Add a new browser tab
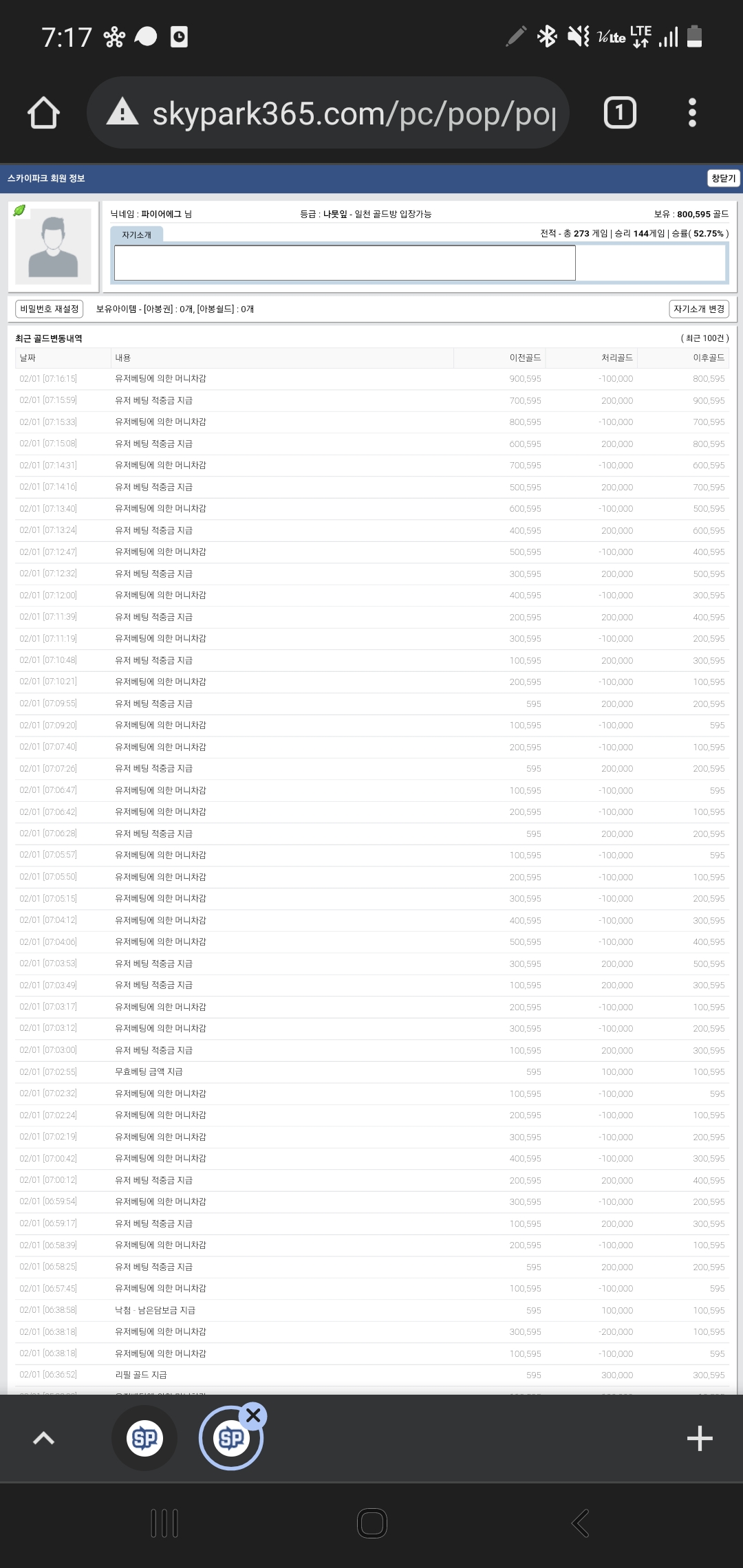This screenshot has height=1568, width=743. pos(700,1438)
